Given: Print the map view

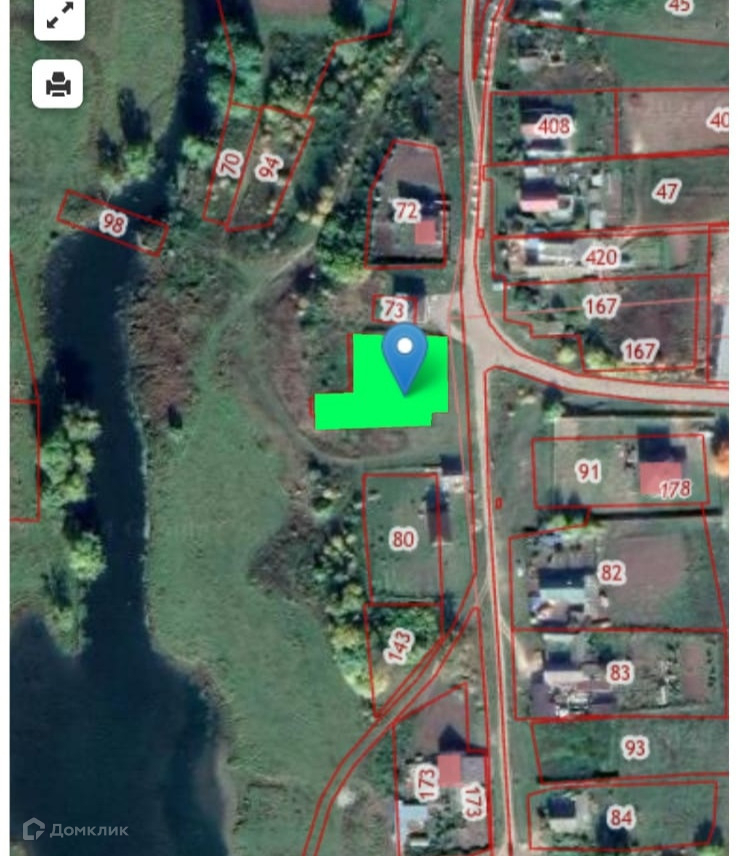Looking at the screenshot, I should click(59, 84).
